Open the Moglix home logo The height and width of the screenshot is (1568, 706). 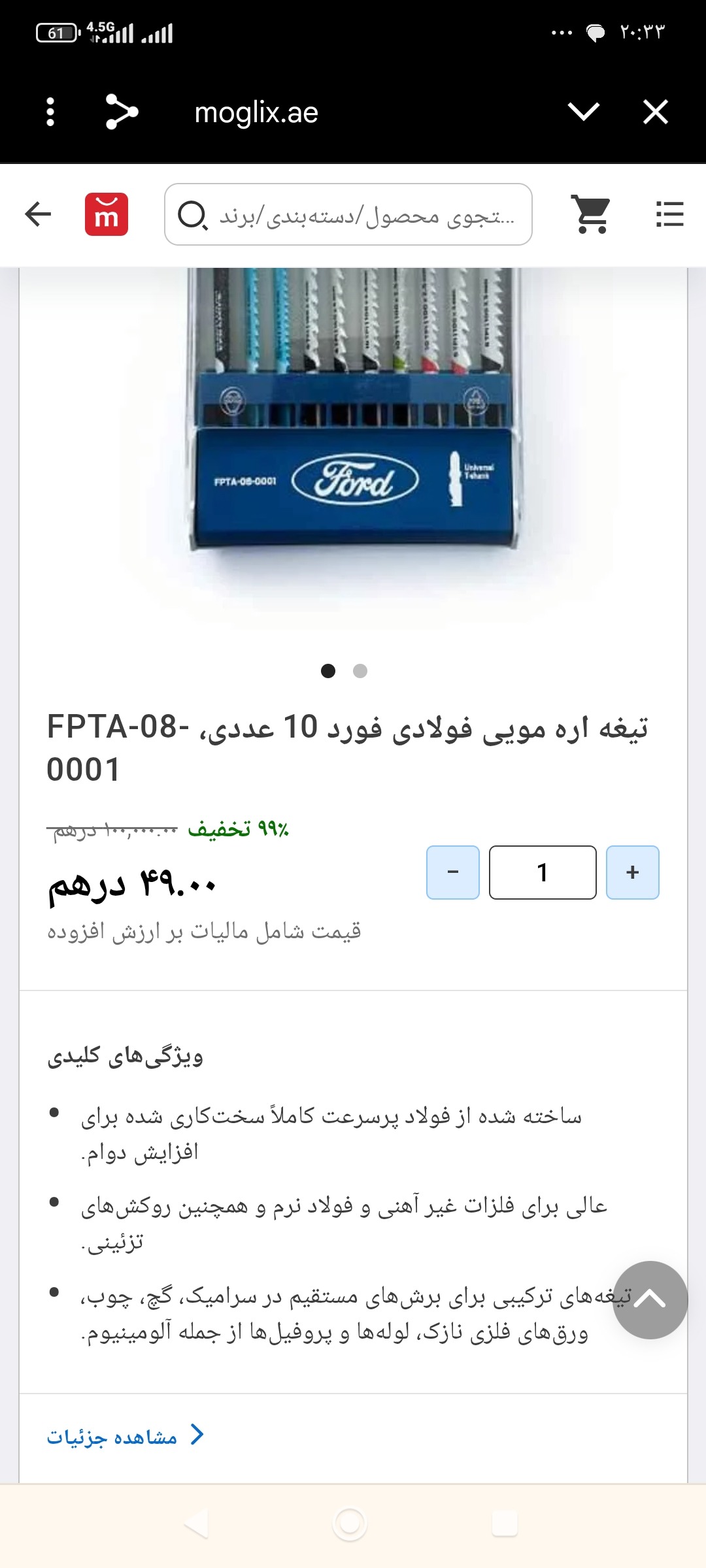[x=107, y=214]
